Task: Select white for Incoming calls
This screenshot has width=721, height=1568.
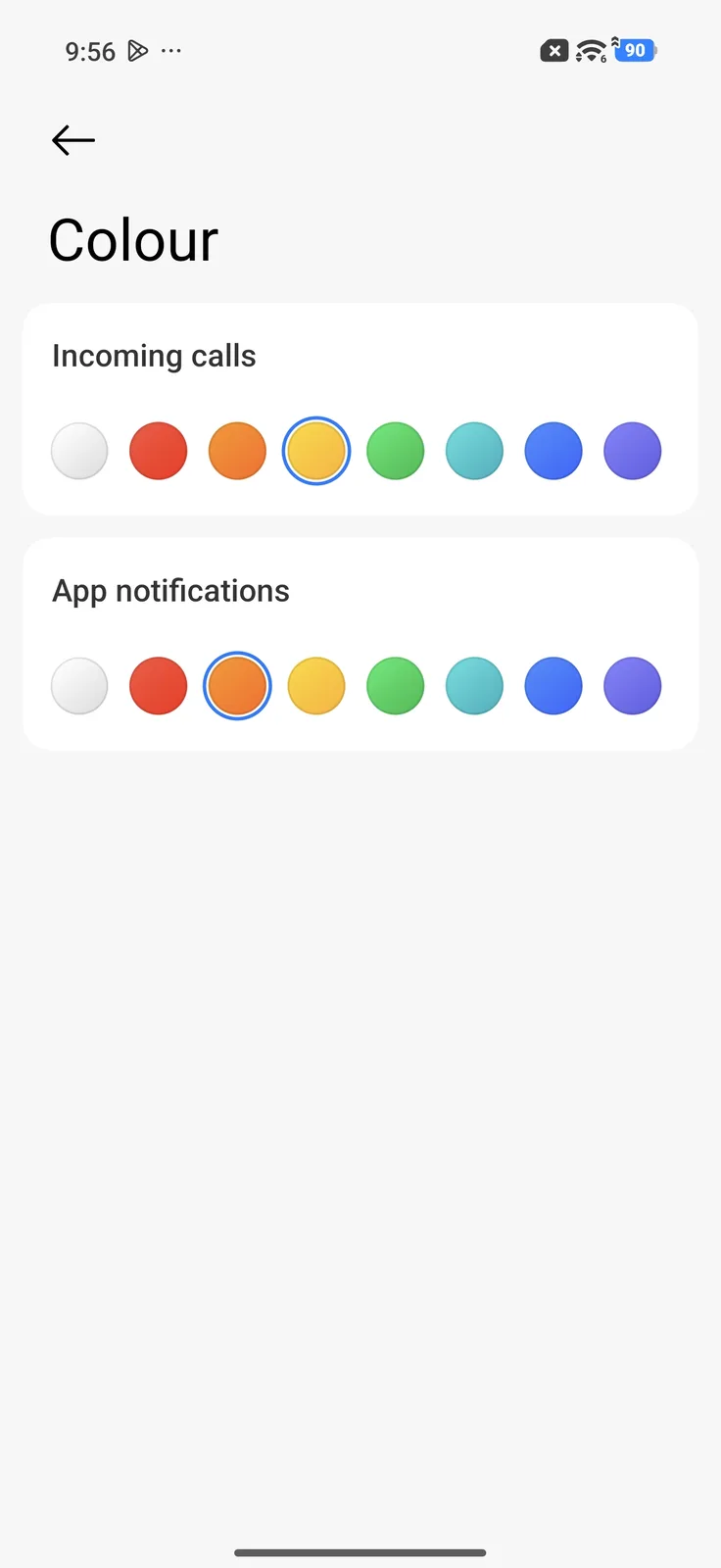Action: tap(79, 451)
